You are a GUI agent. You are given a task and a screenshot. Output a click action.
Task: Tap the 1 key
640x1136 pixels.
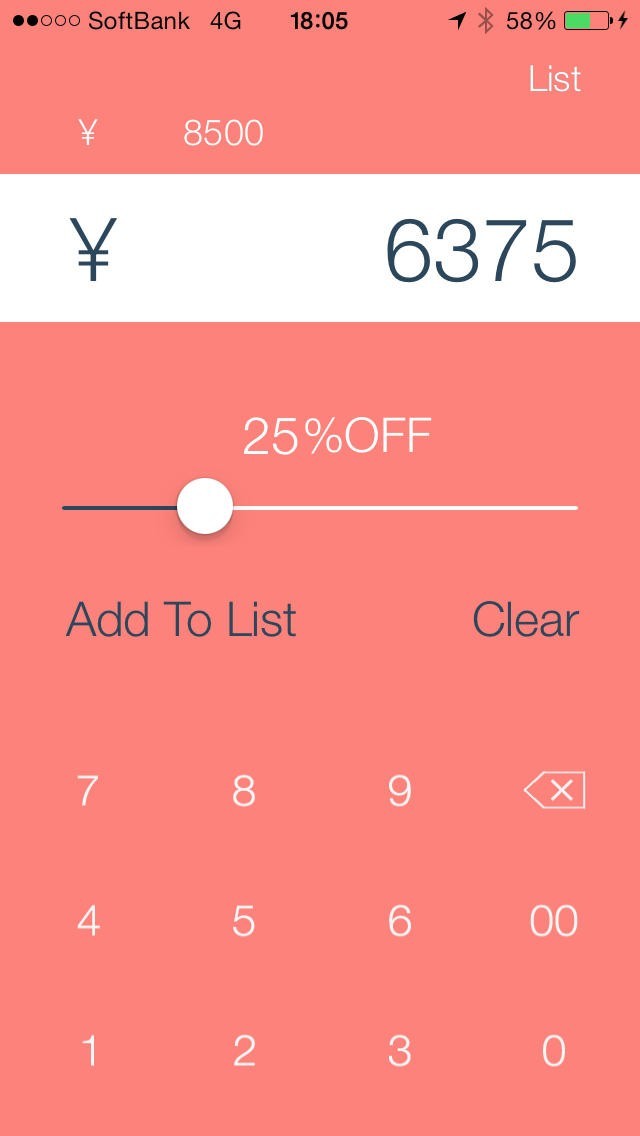(88, 1051)
